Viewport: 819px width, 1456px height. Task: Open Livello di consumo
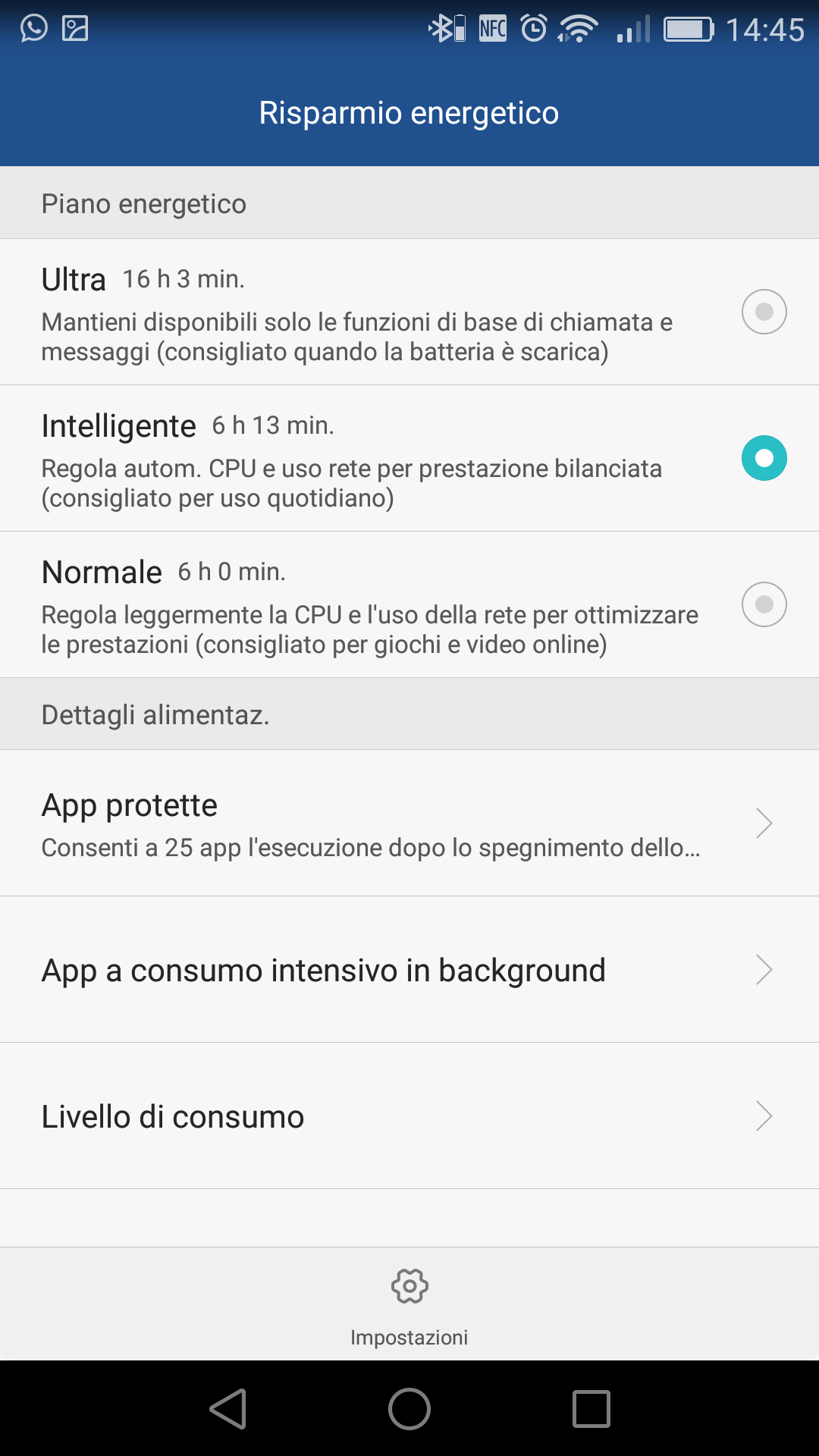click(409, 1116)
